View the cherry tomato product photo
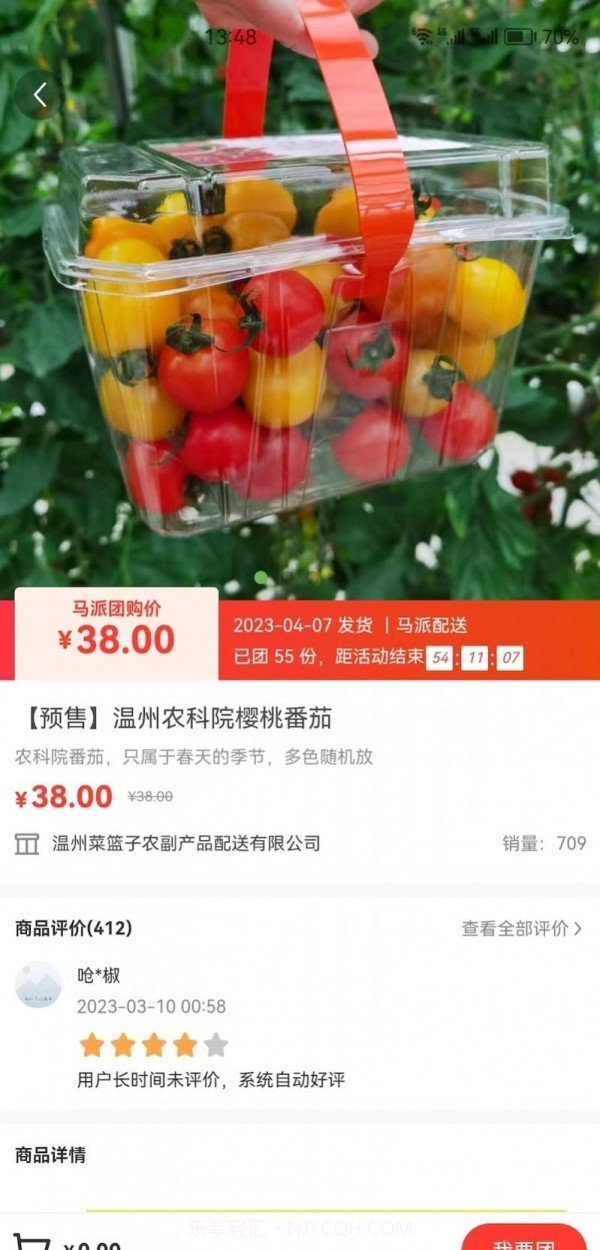600x1250 pixels. coord(300,330)
